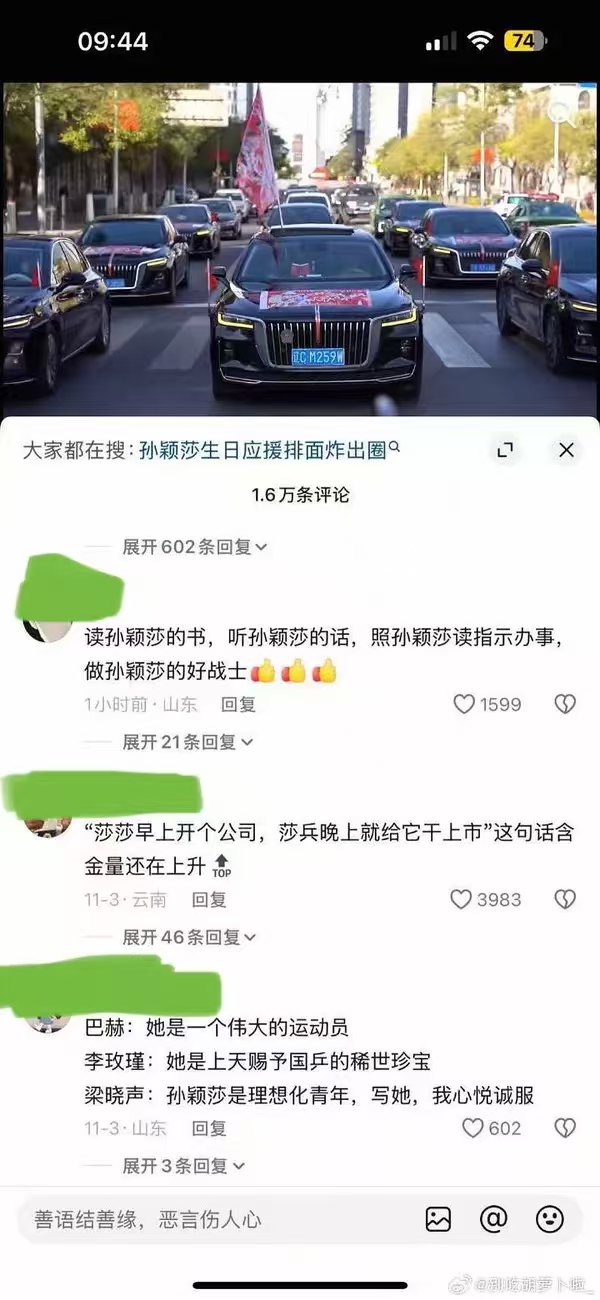Viewport: 600px width, 1300px height.
Task: Like the comment with 1599 likes
Action: pos(464,704)
